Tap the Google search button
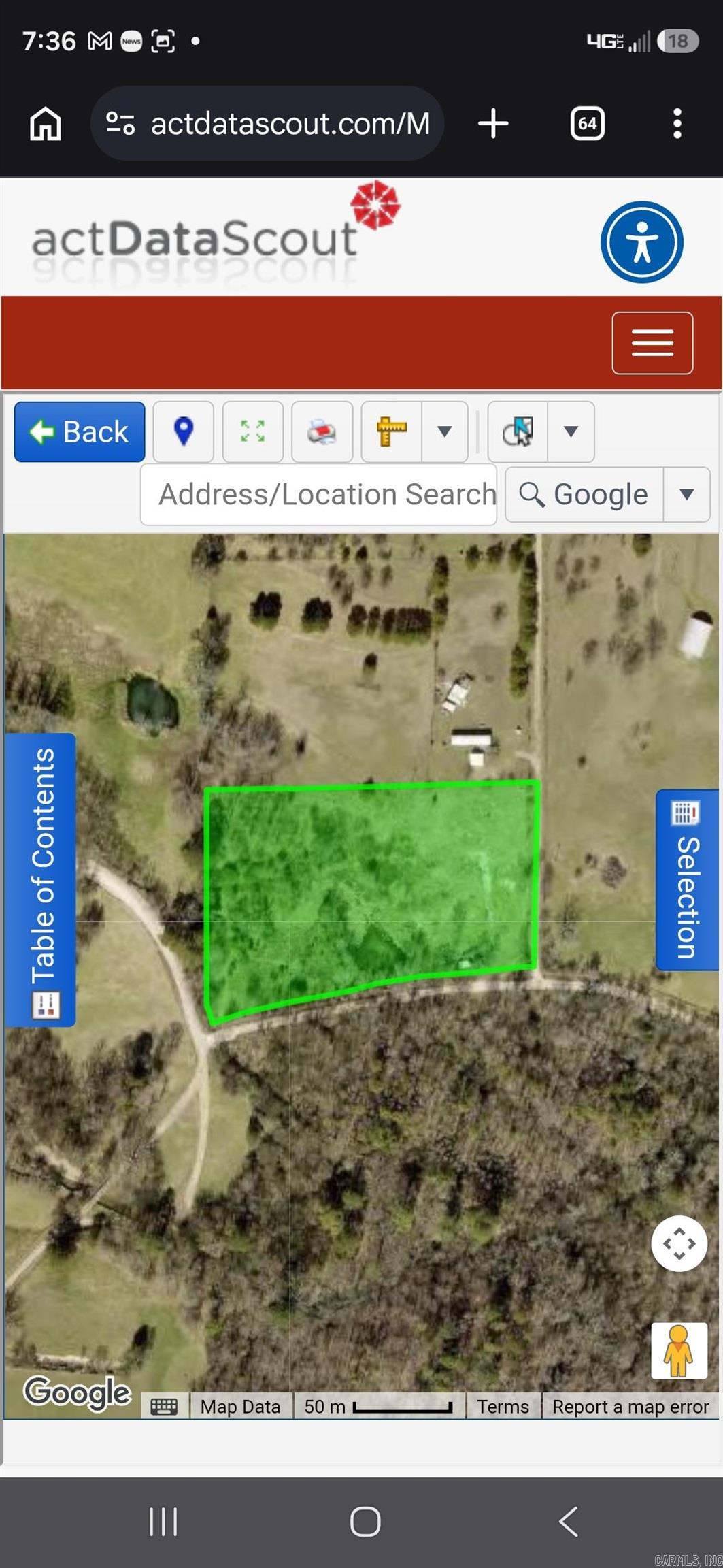 [584, 495]
